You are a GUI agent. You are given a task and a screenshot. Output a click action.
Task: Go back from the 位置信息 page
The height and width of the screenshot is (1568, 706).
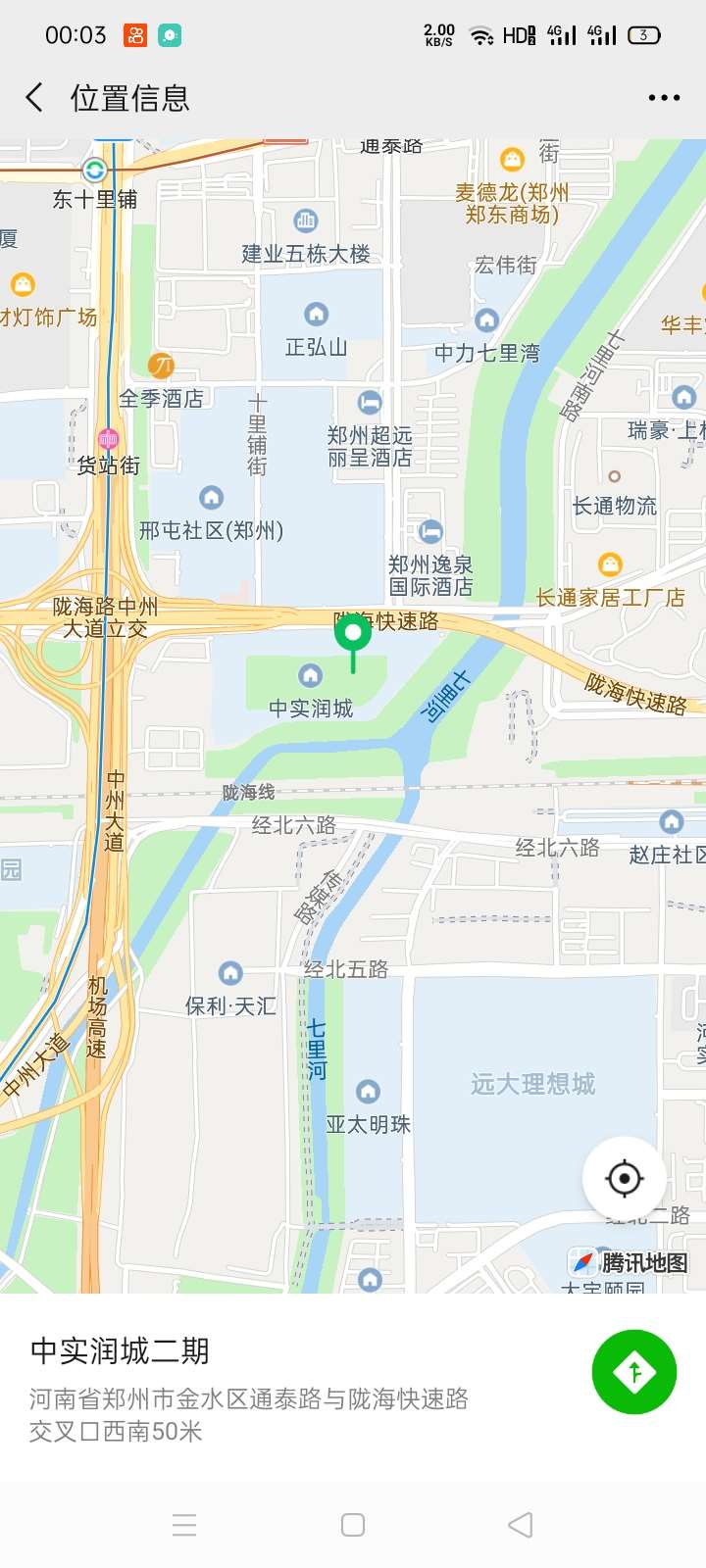point(34,98)
